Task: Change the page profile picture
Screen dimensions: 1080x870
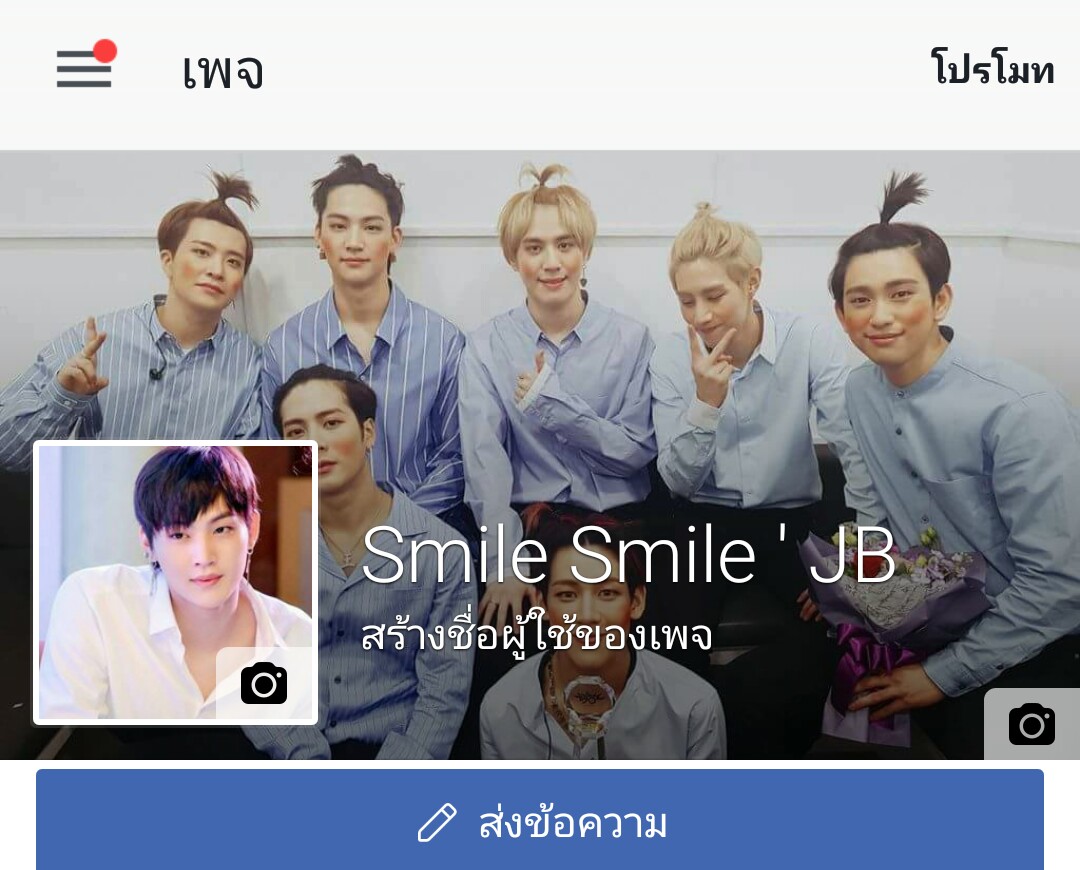Action: (x=264, y=684)
